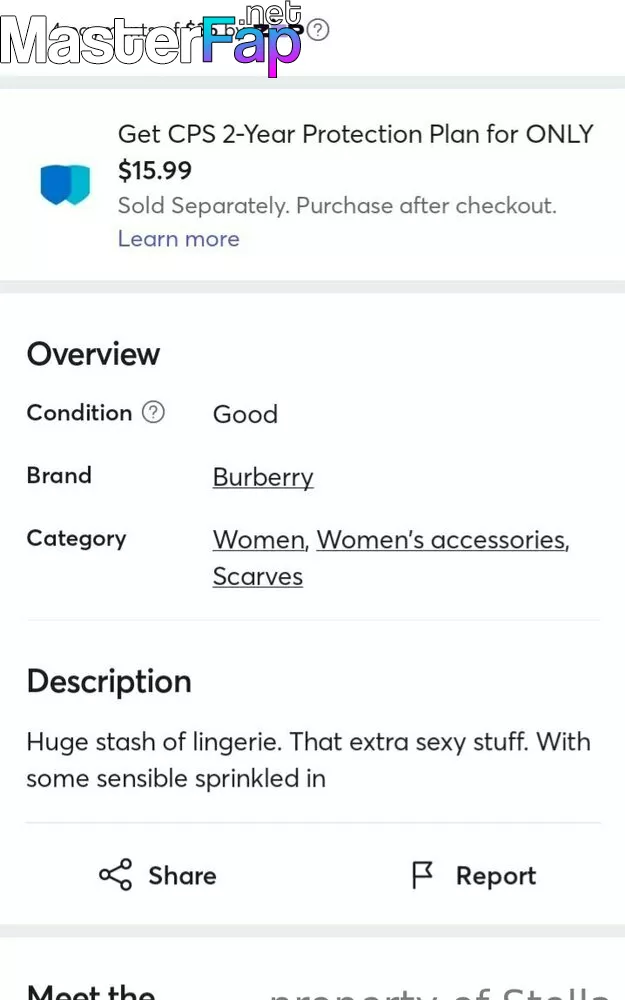Image resolution: width=625 pixels, height=1000 pixels.
Task: Open Learn more about the protection plan
Action: 179,239
